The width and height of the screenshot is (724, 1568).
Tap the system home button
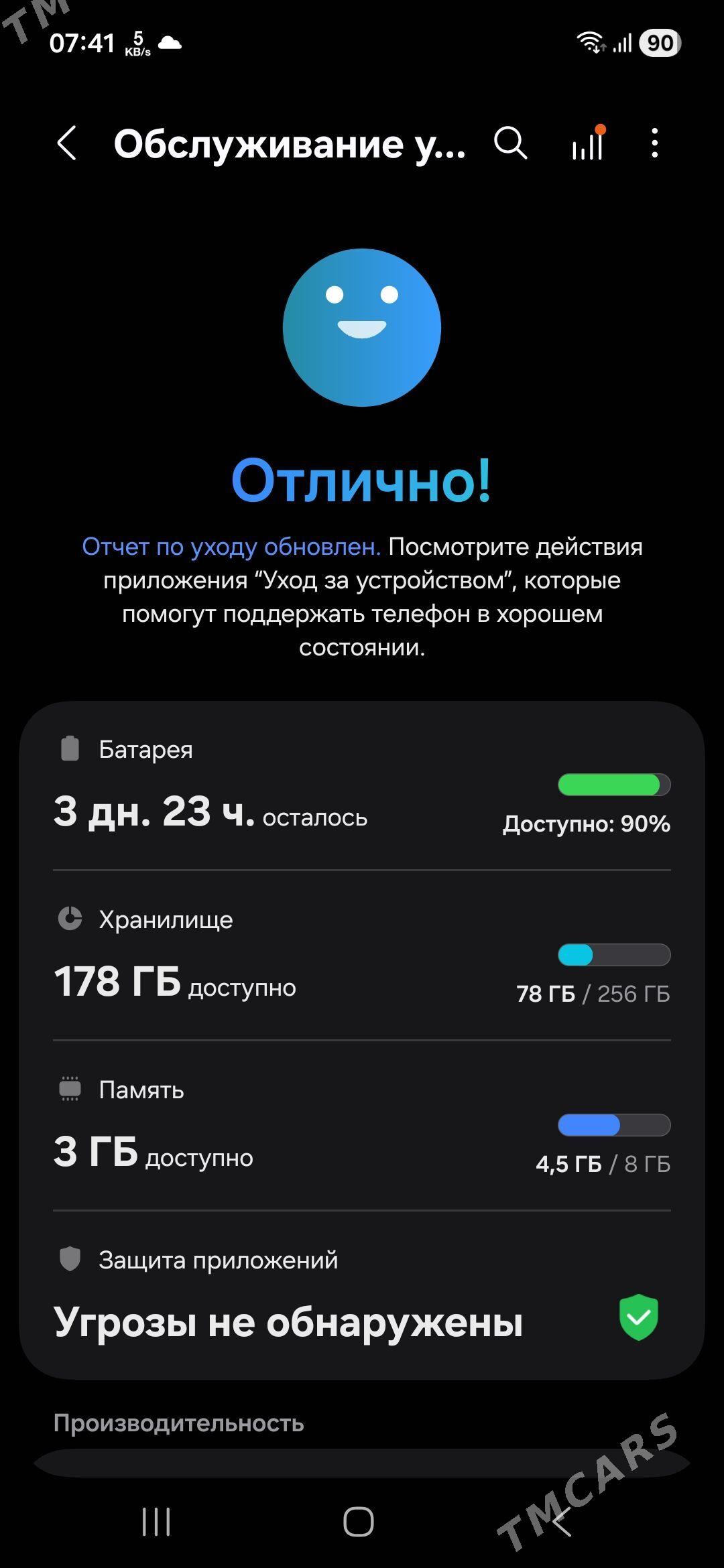359,1521
